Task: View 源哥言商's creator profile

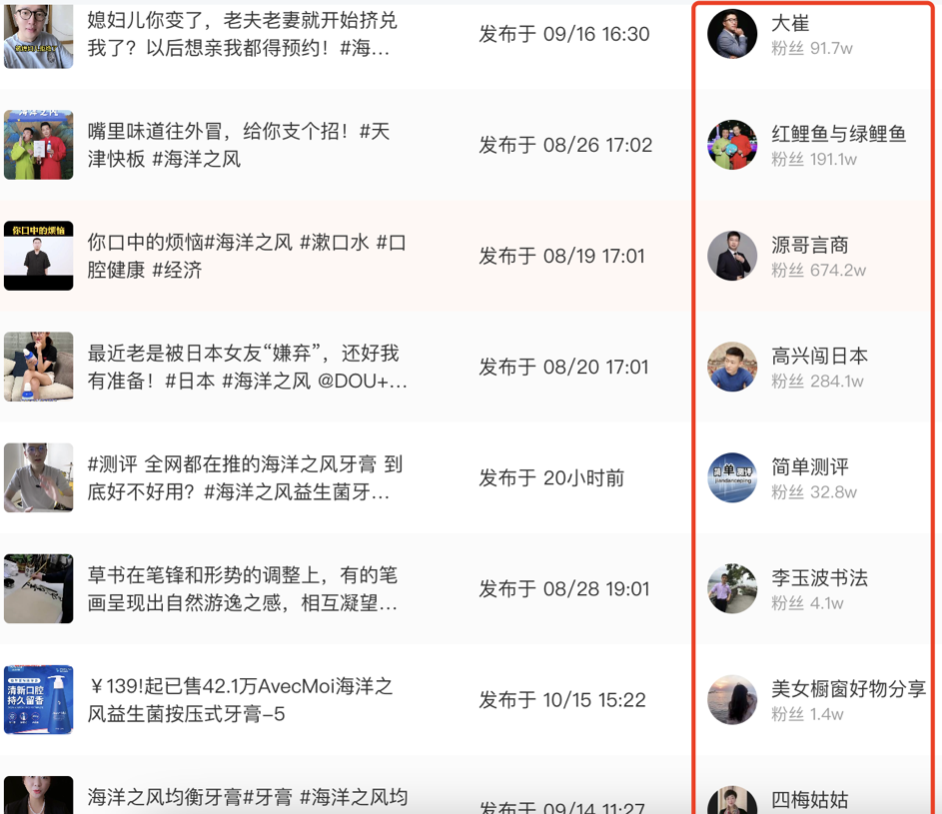Action: (x=809, y=245)
